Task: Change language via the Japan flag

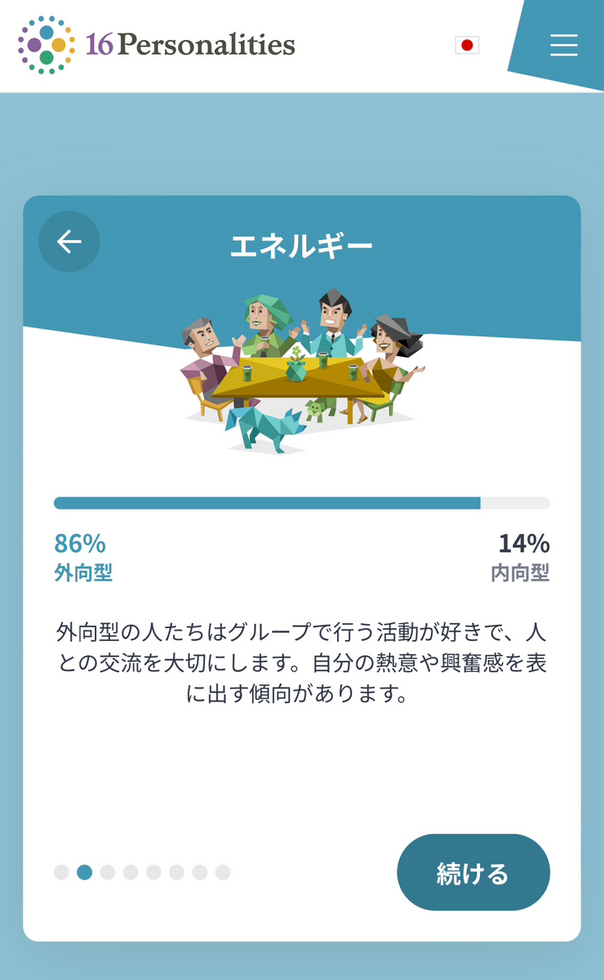Action: coord(467,45)
